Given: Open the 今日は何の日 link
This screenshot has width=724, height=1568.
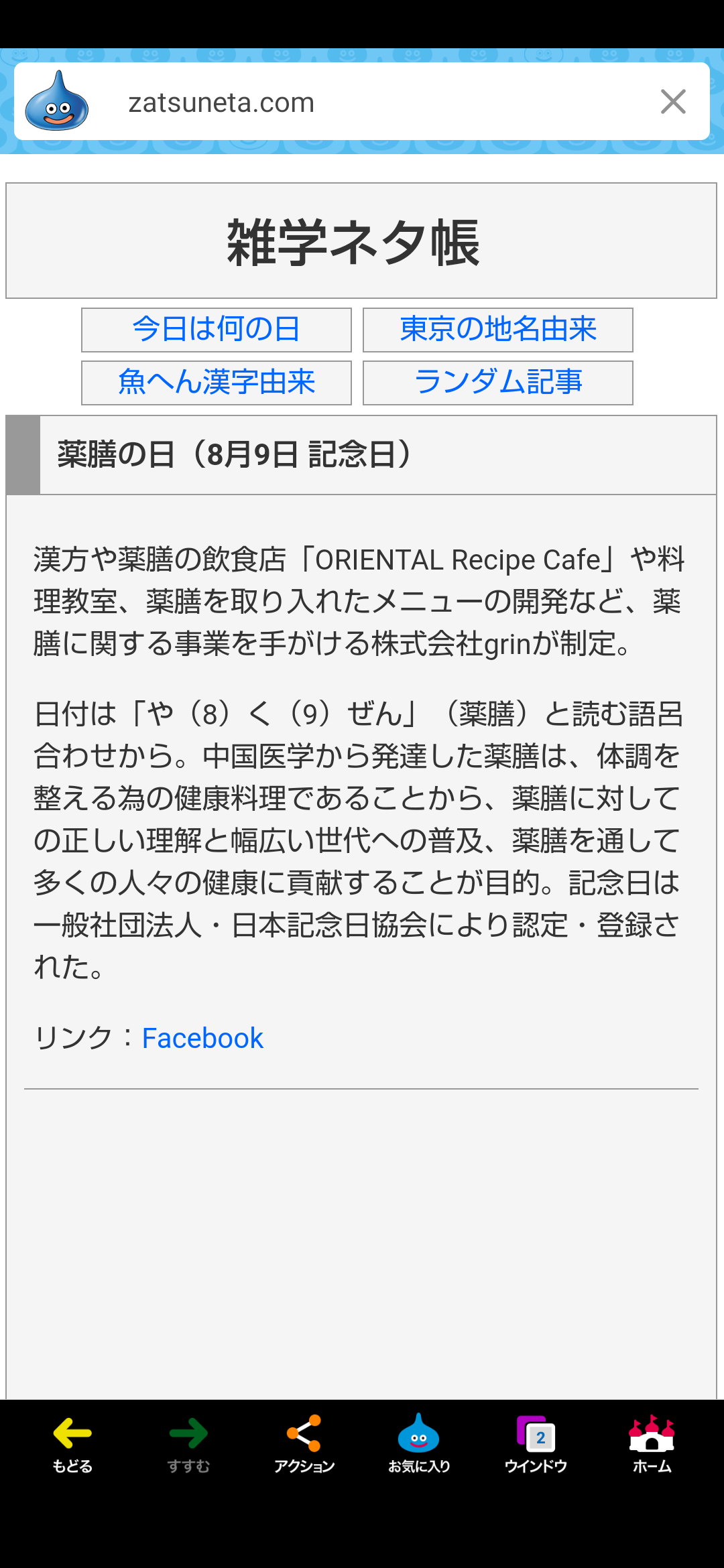Looking at the screenshot, I should [x=217, y=330].
